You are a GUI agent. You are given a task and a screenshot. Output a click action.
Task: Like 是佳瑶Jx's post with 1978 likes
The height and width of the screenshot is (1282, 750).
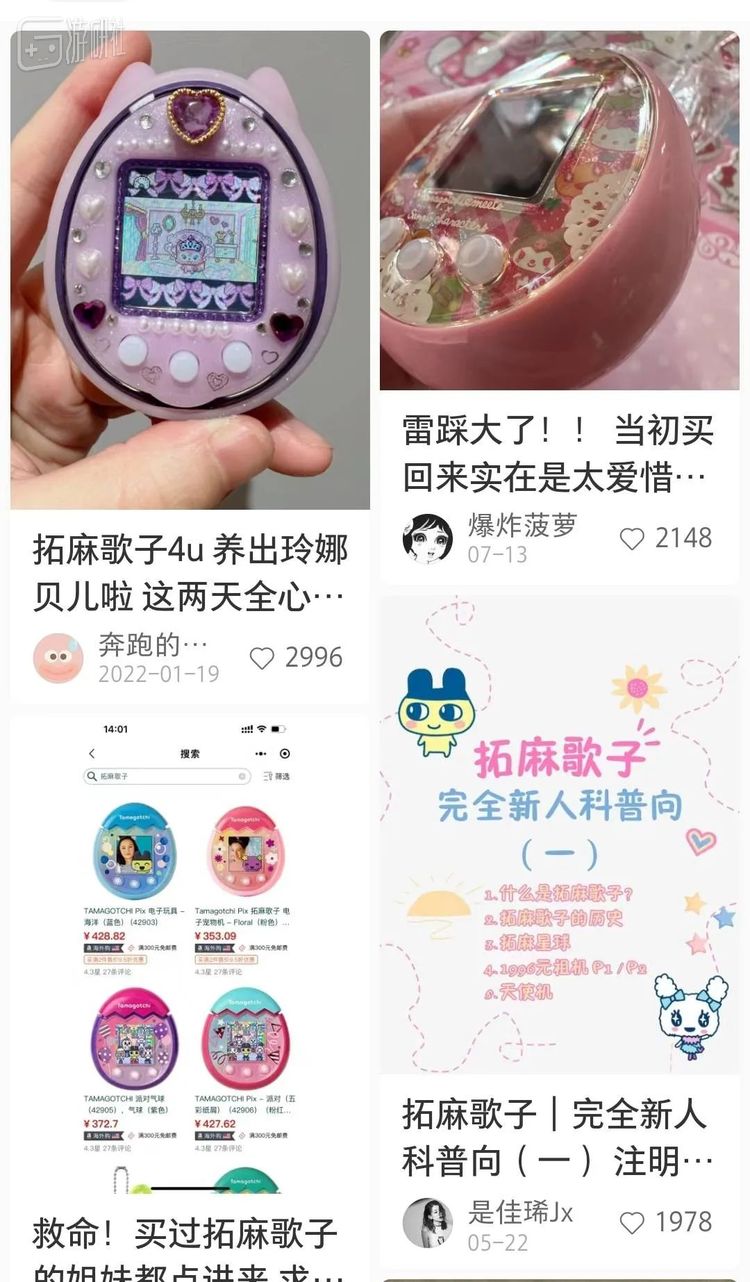[632, 1223]
